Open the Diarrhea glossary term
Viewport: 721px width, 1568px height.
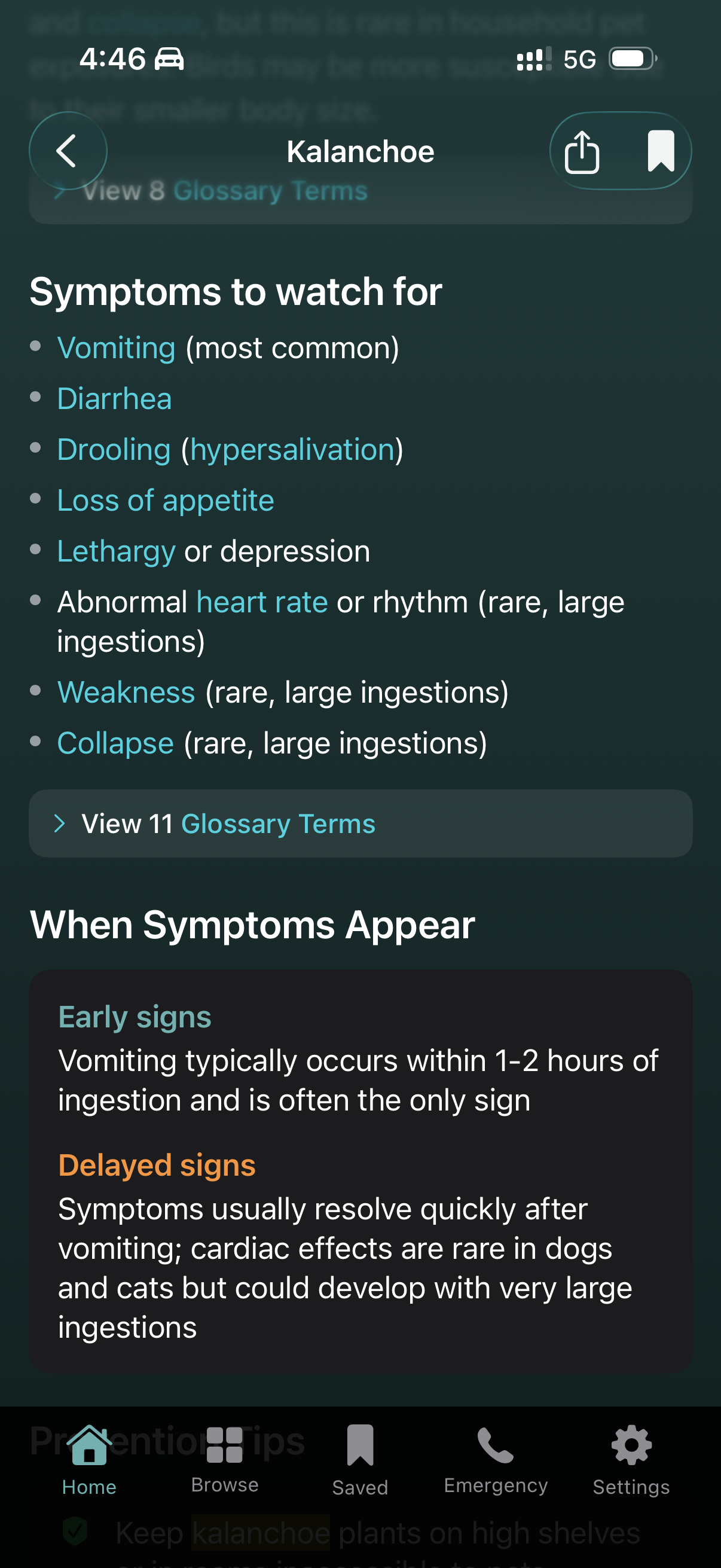click(x=114, y=399)
